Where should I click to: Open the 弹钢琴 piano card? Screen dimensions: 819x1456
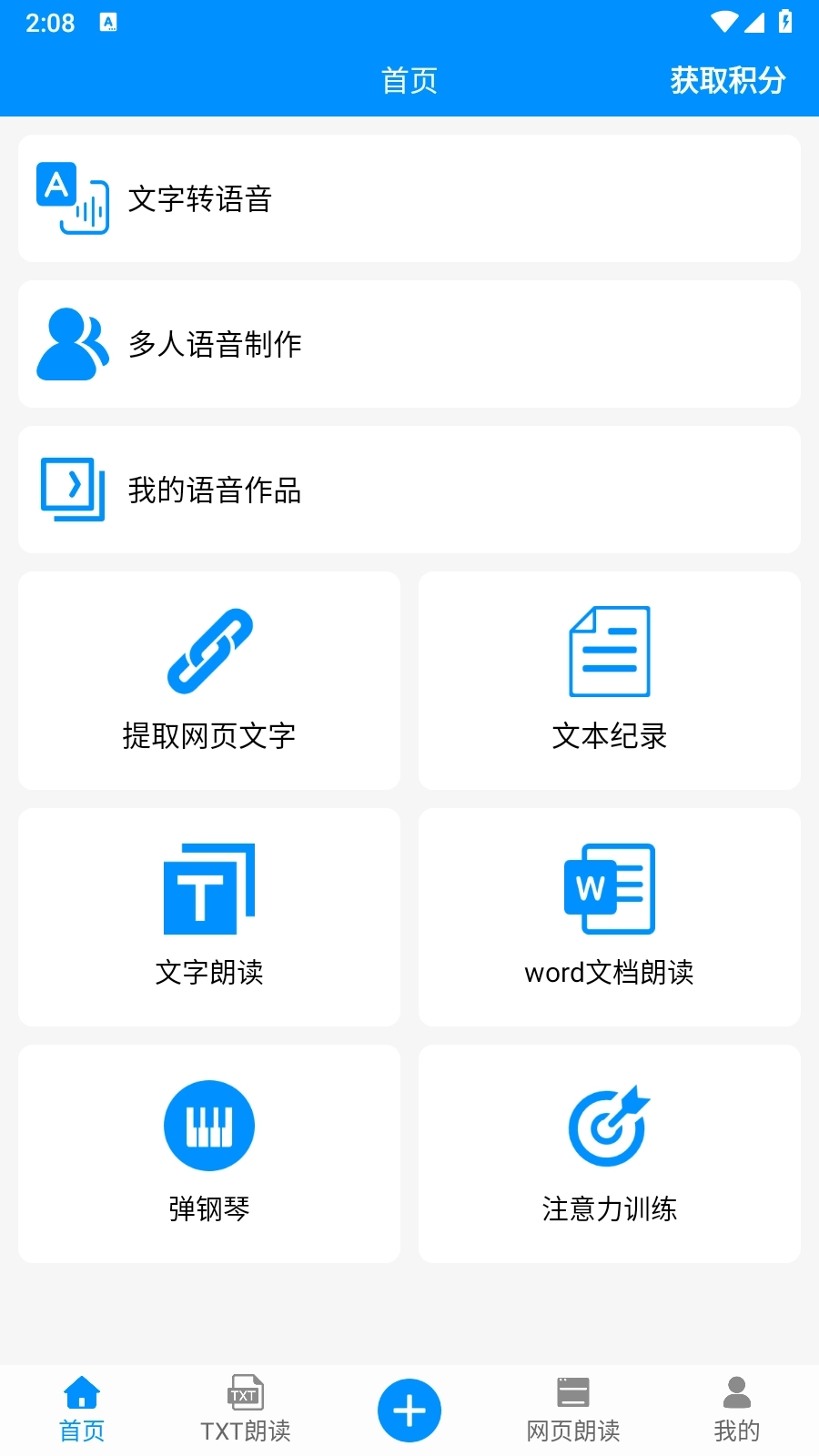[x=208, y=1154]
